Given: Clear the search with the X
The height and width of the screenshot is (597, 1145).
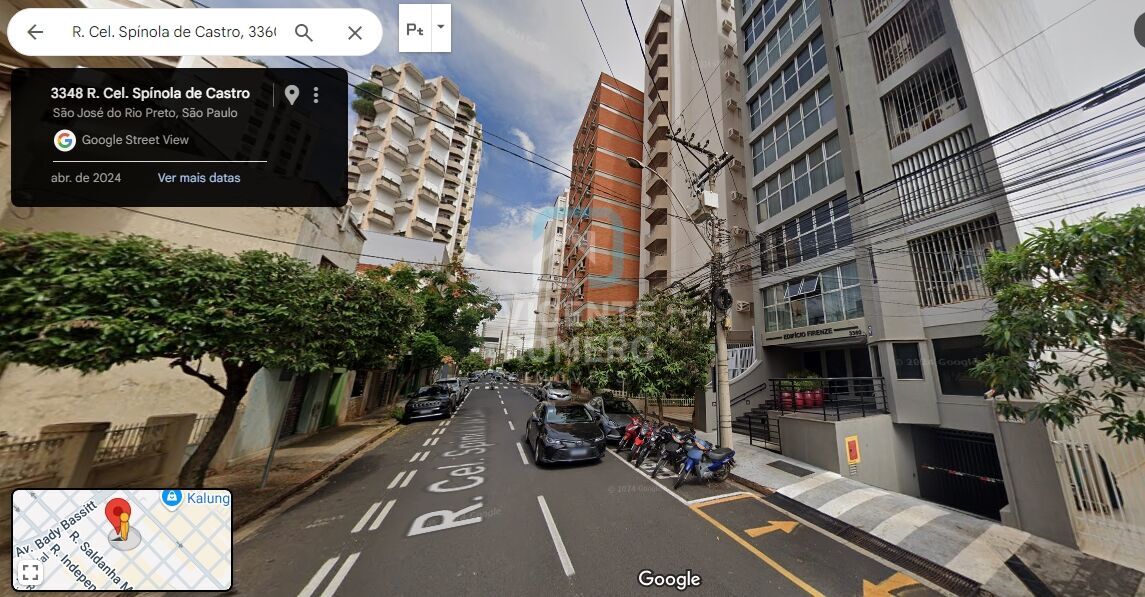Looking at the screenshot, I should point(354,32).
